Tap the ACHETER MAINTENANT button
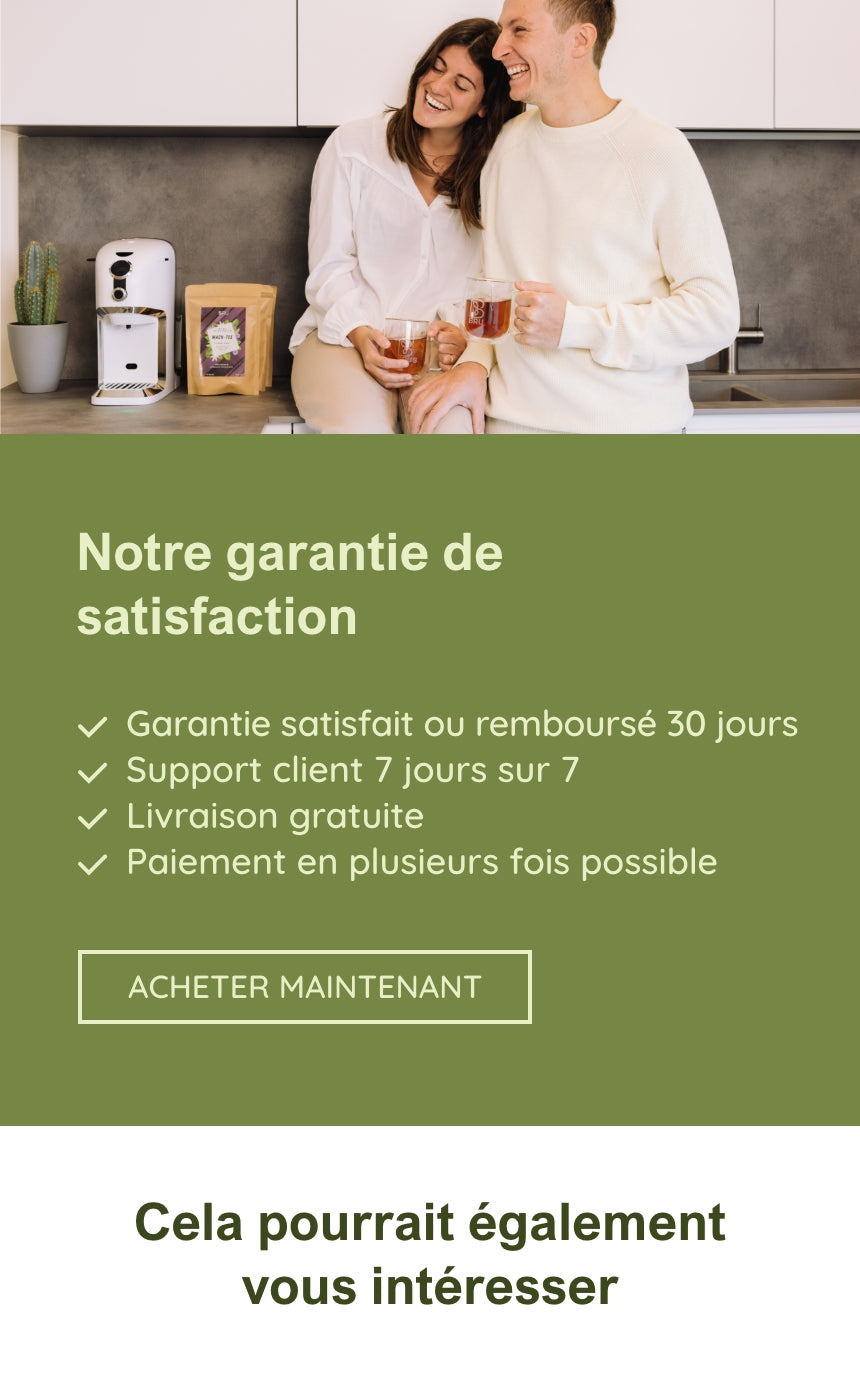This screenshot has height=1382, width=860. pyautogui.click(x=305, y=987)
